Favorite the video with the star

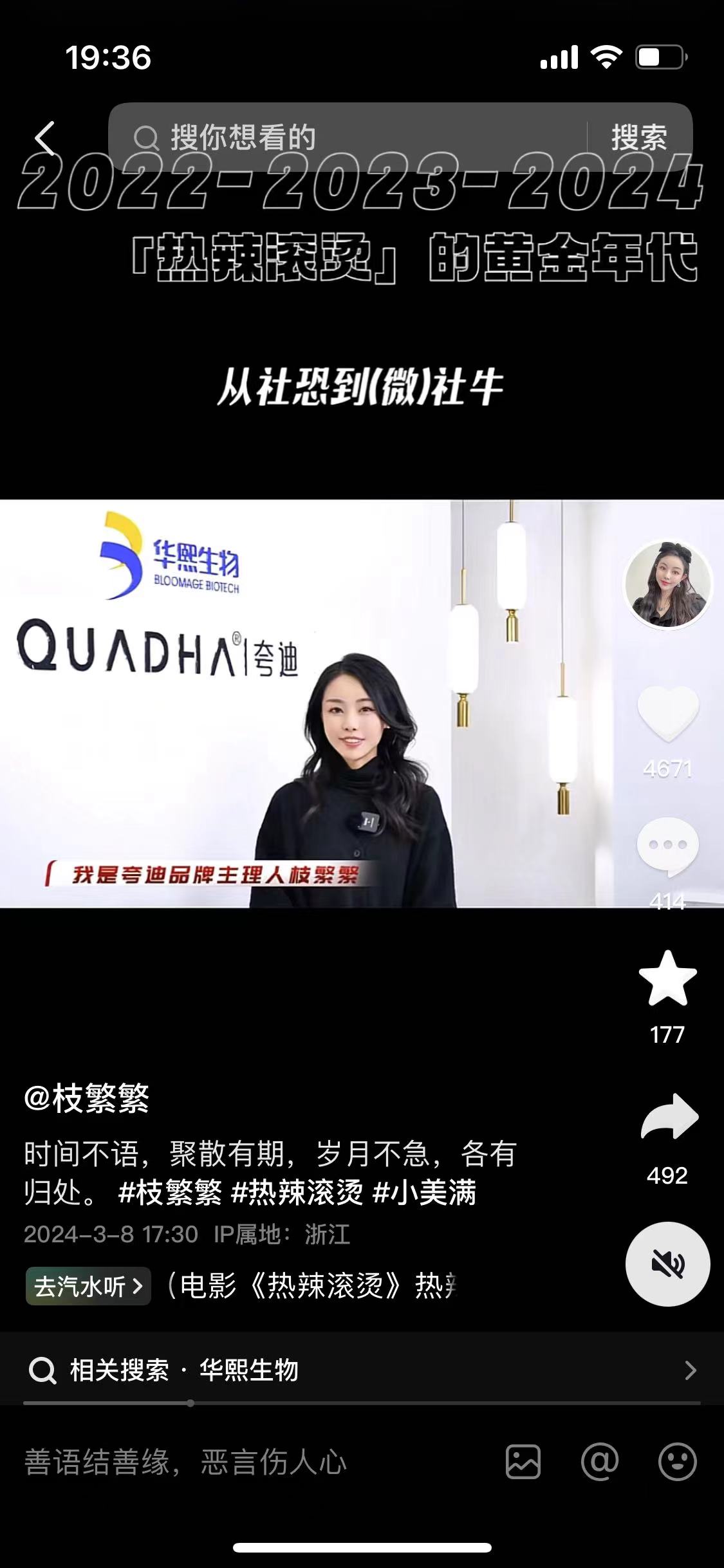[668, 980]
